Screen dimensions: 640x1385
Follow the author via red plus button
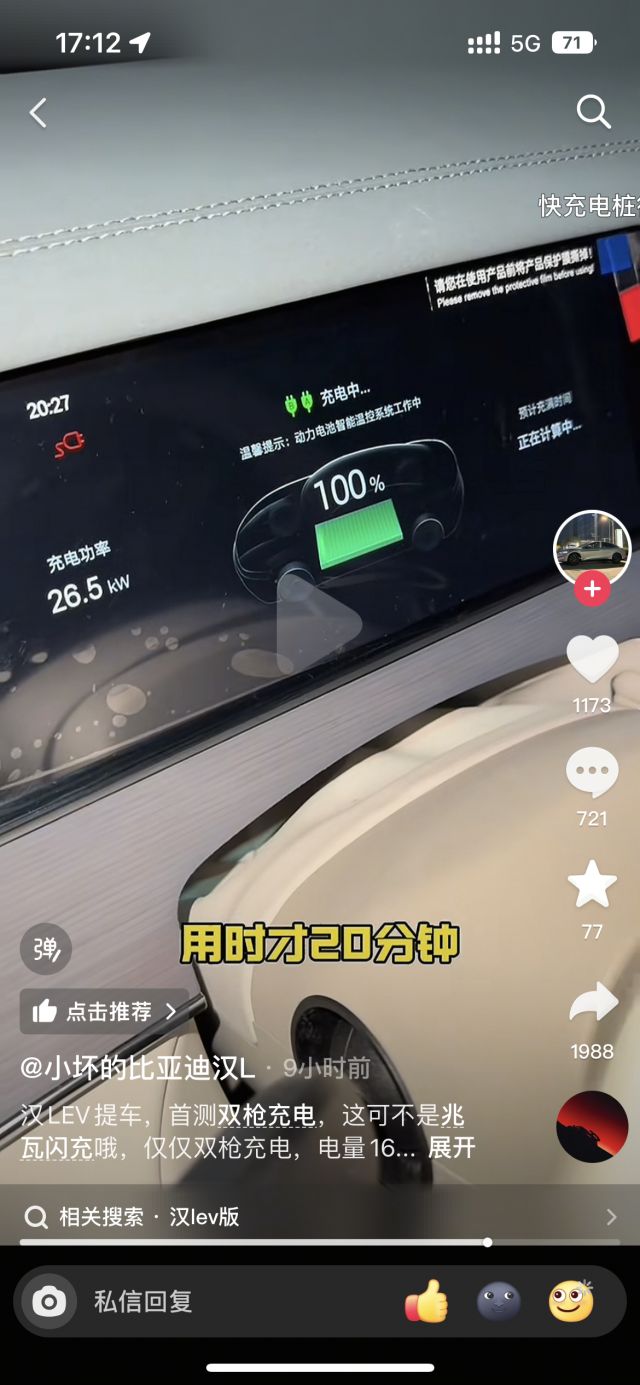point(592,589)
